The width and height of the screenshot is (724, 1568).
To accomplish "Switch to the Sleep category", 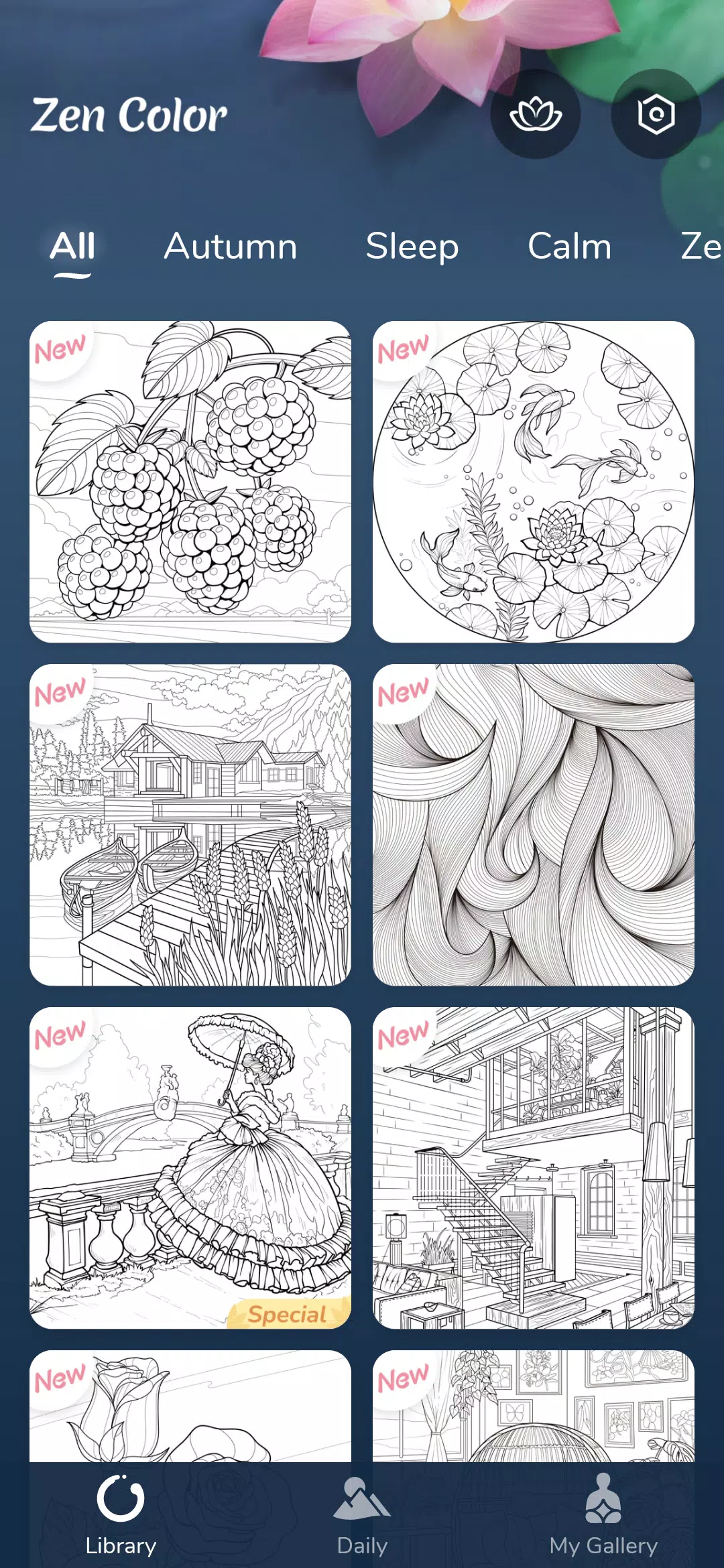I will tap(412, 247).
